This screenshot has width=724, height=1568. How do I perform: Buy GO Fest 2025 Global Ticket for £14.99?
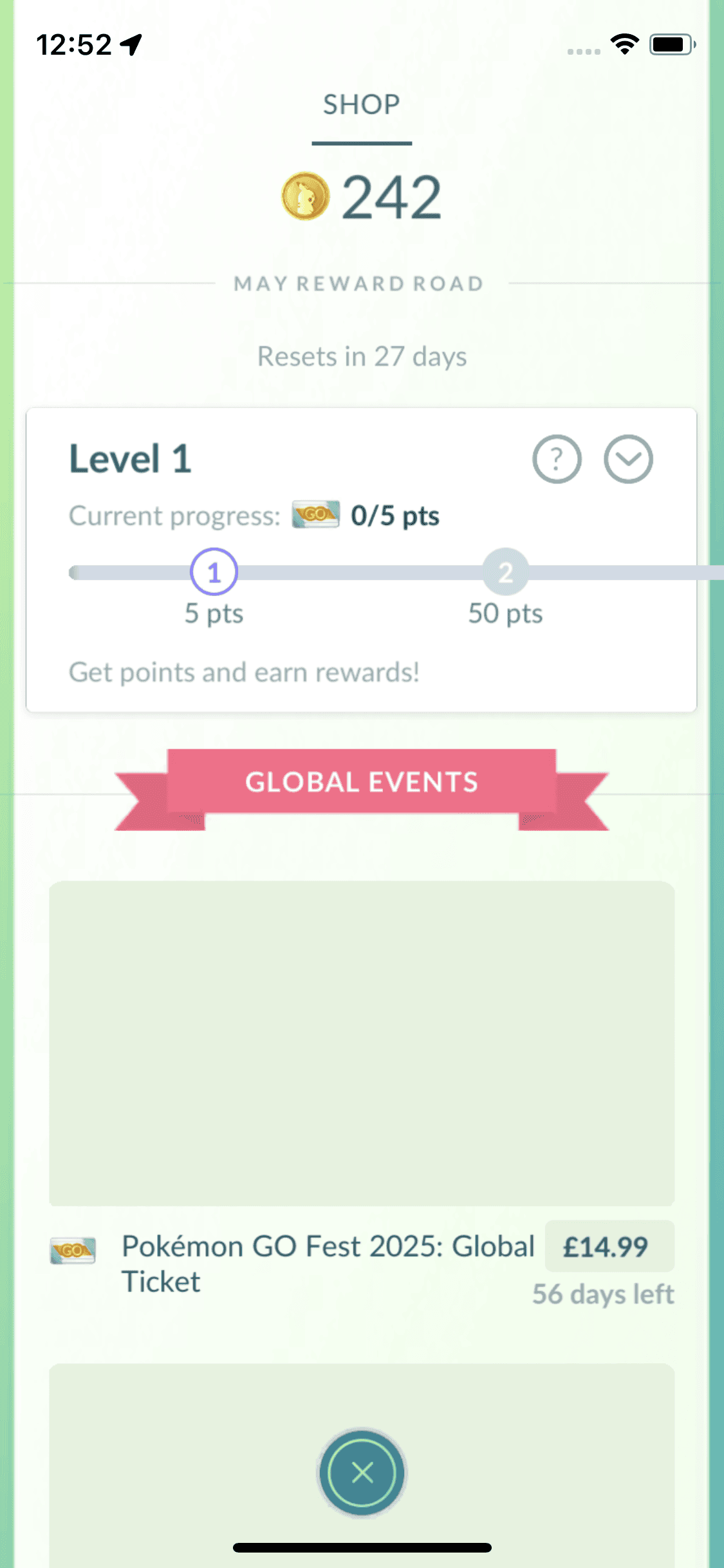[609, 1247]
